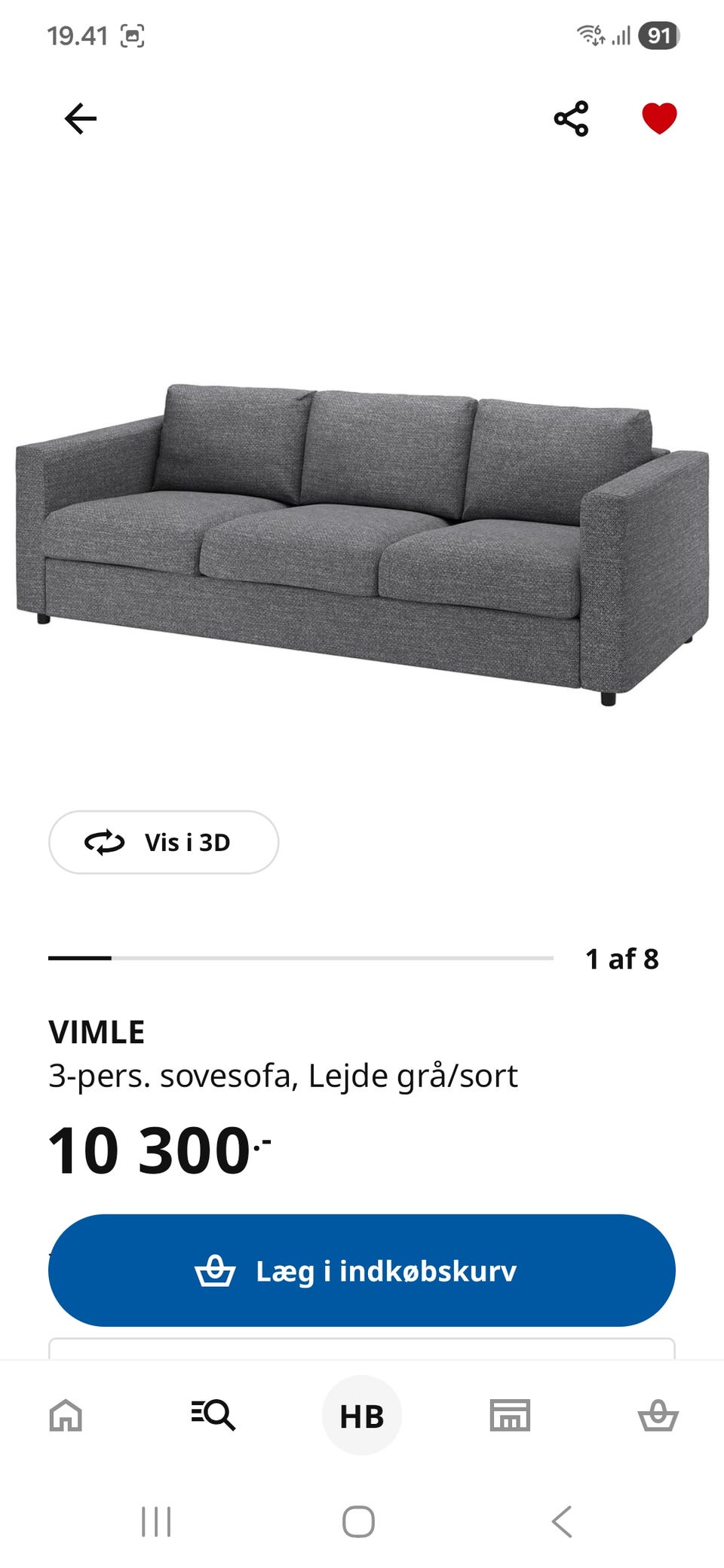
Task: Tap the VIMLE product title
Action: (96, 1031)
